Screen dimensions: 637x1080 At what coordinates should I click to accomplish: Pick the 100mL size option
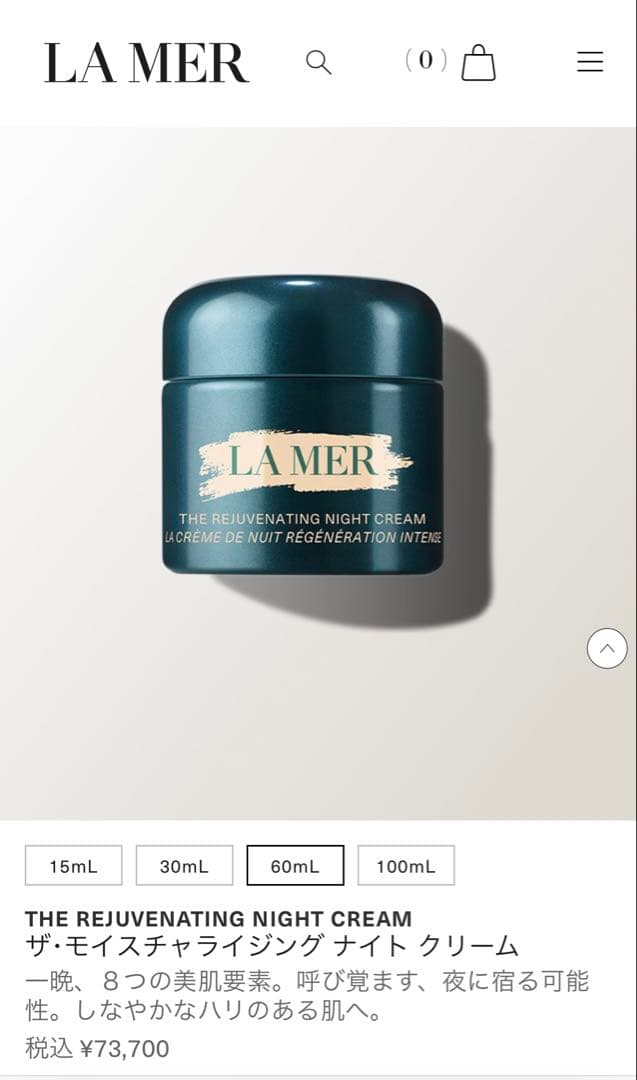coord(406,866)
